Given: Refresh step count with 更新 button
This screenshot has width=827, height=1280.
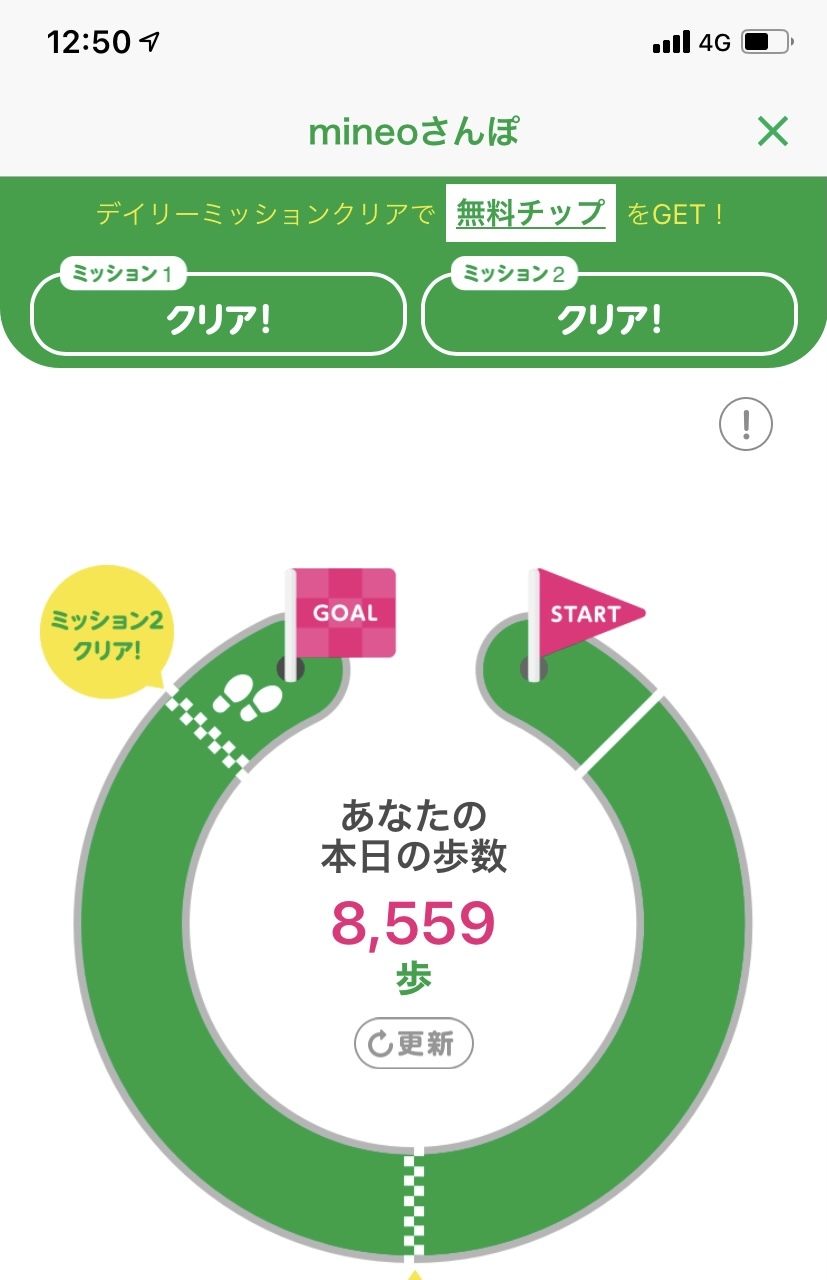Looking at the screenshot, I should pos(414,1044).
